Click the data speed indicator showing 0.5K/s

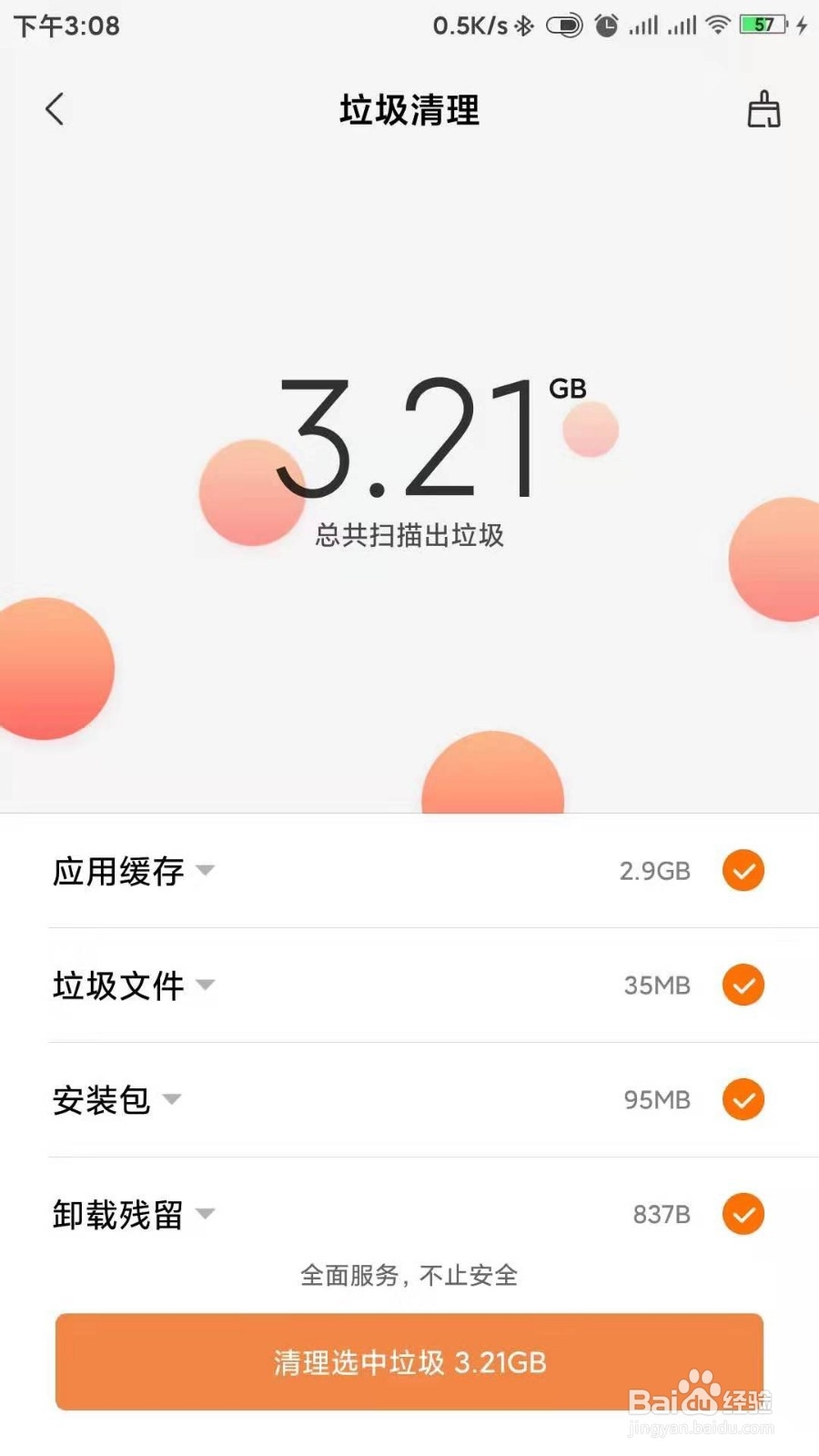coord(467,25)
